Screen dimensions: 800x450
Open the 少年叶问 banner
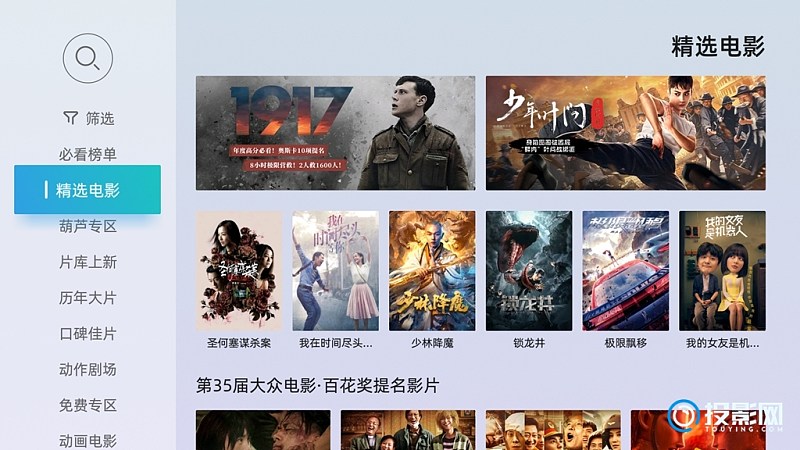click(x=626, y=132)
